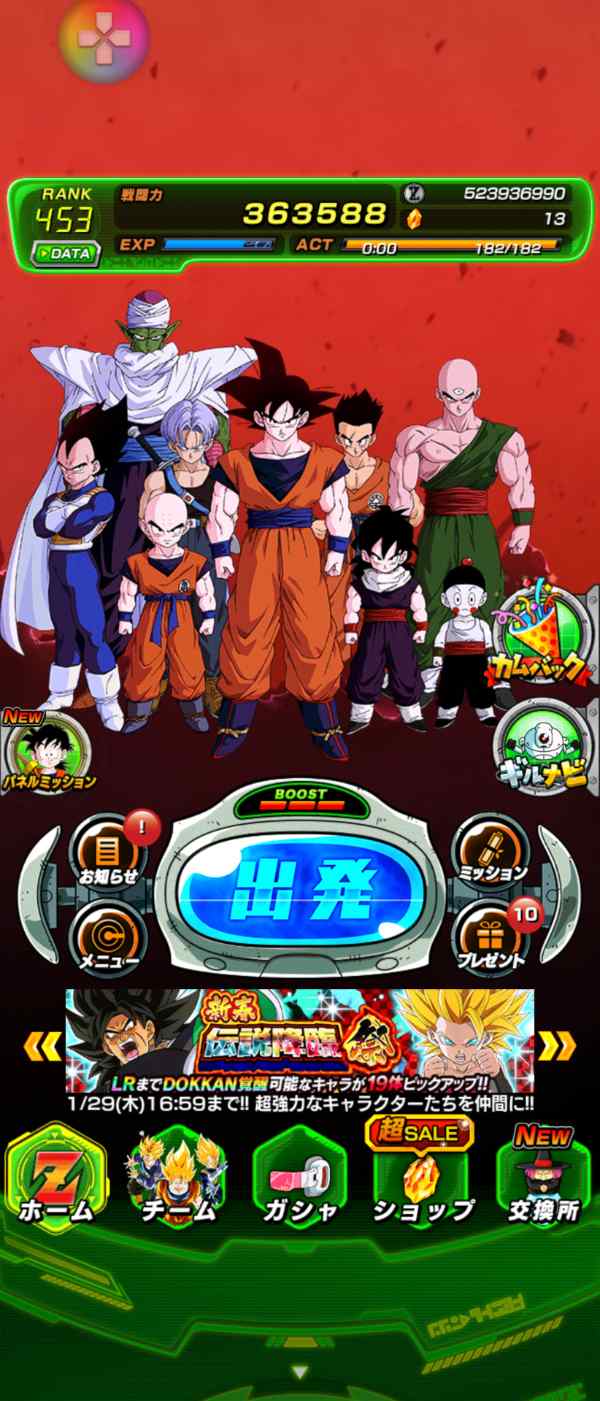This screenshot has height=1401, width=600.
Task: Switch to the 交換所 exchange tab
Action: click(545, 1174)
